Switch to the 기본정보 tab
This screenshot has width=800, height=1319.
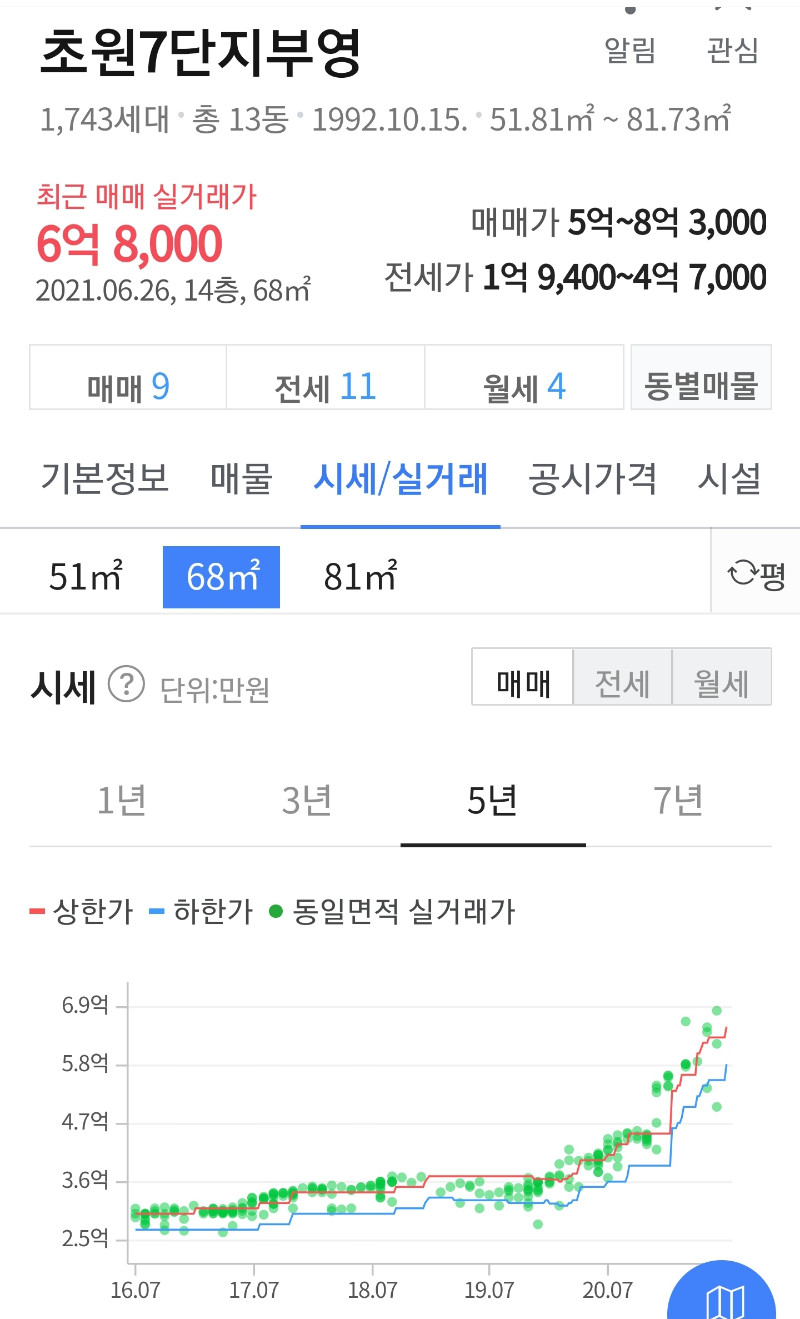[105, 479]
